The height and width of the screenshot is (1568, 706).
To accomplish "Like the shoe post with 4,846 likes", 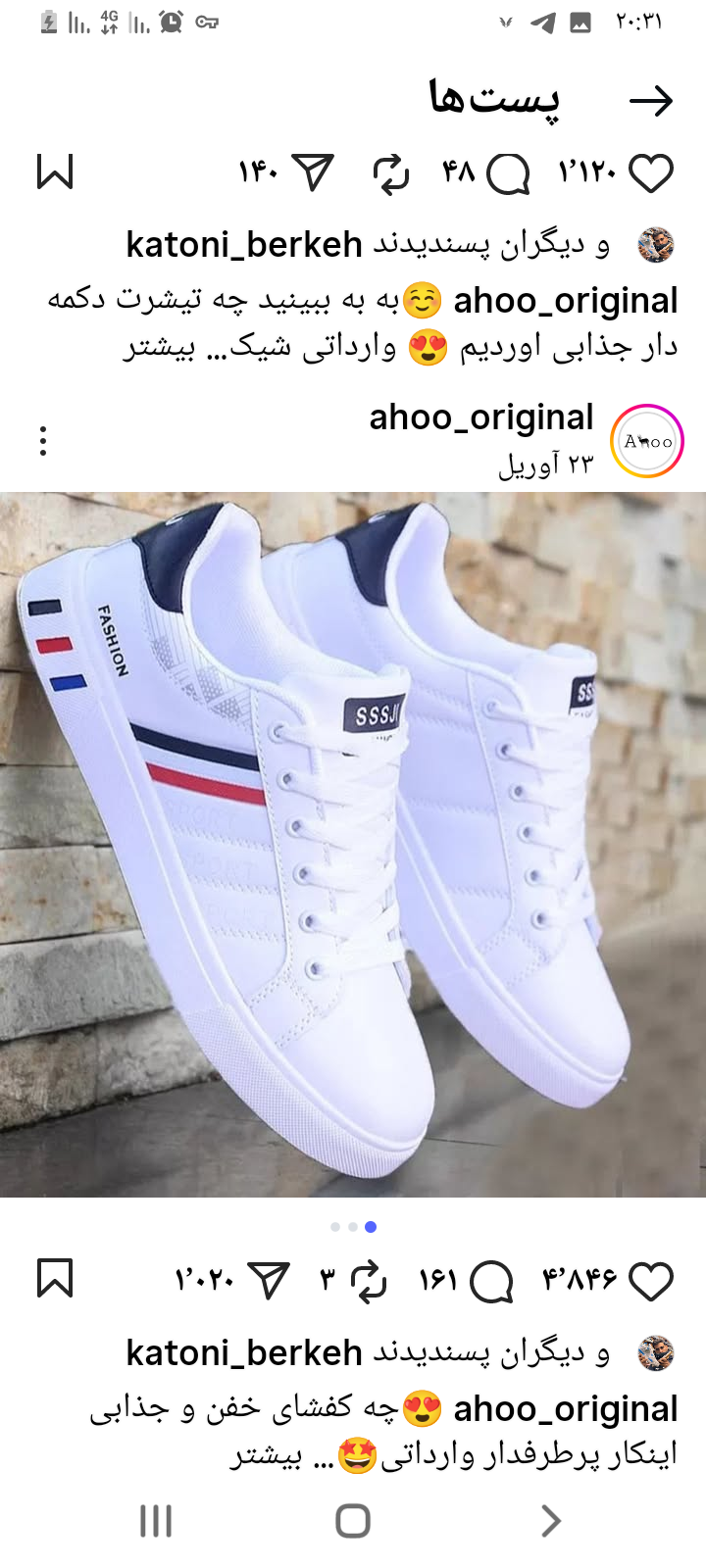I will click(650, 1281).
